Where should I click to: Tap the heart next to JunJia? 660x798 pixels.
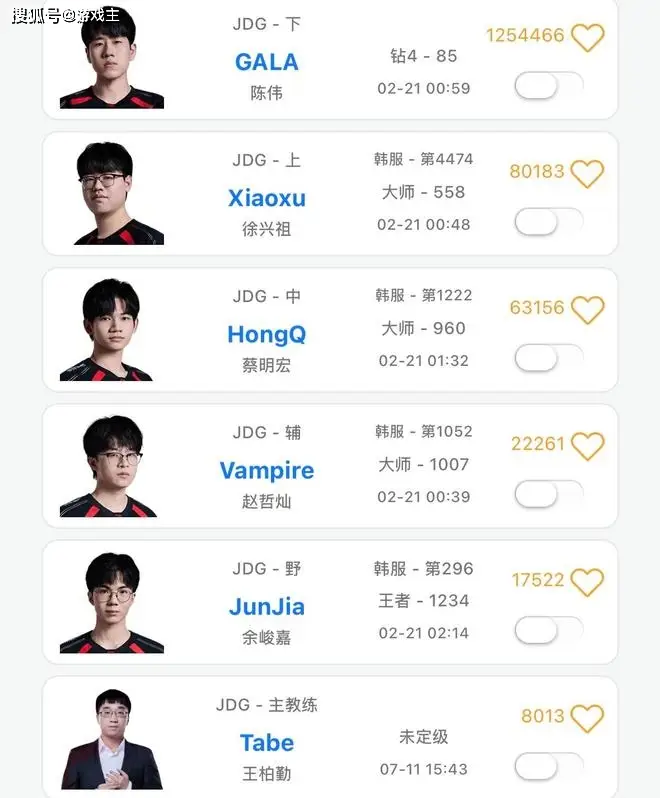588,581
